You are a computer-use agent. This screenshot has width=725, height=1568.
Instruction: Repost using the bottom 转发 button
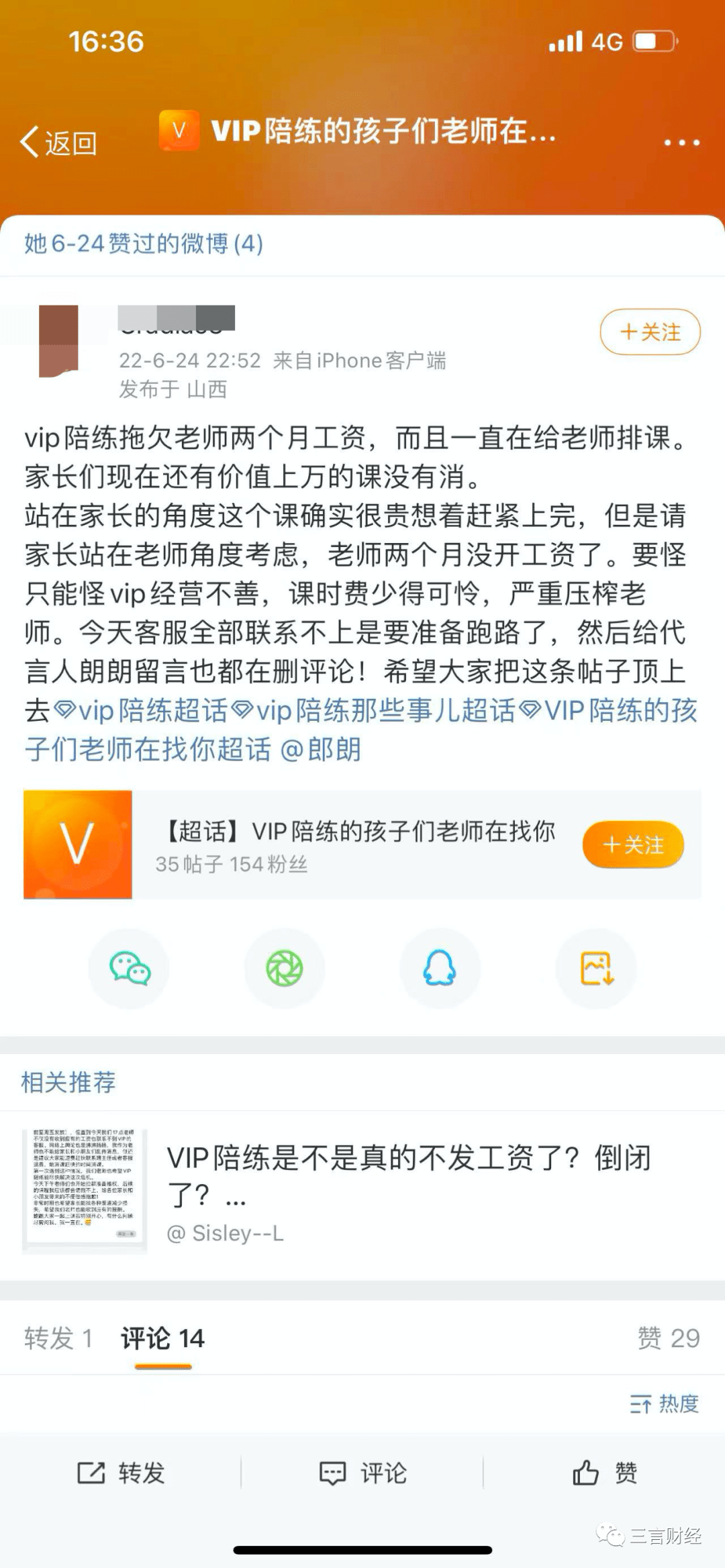coord(122,1473)
